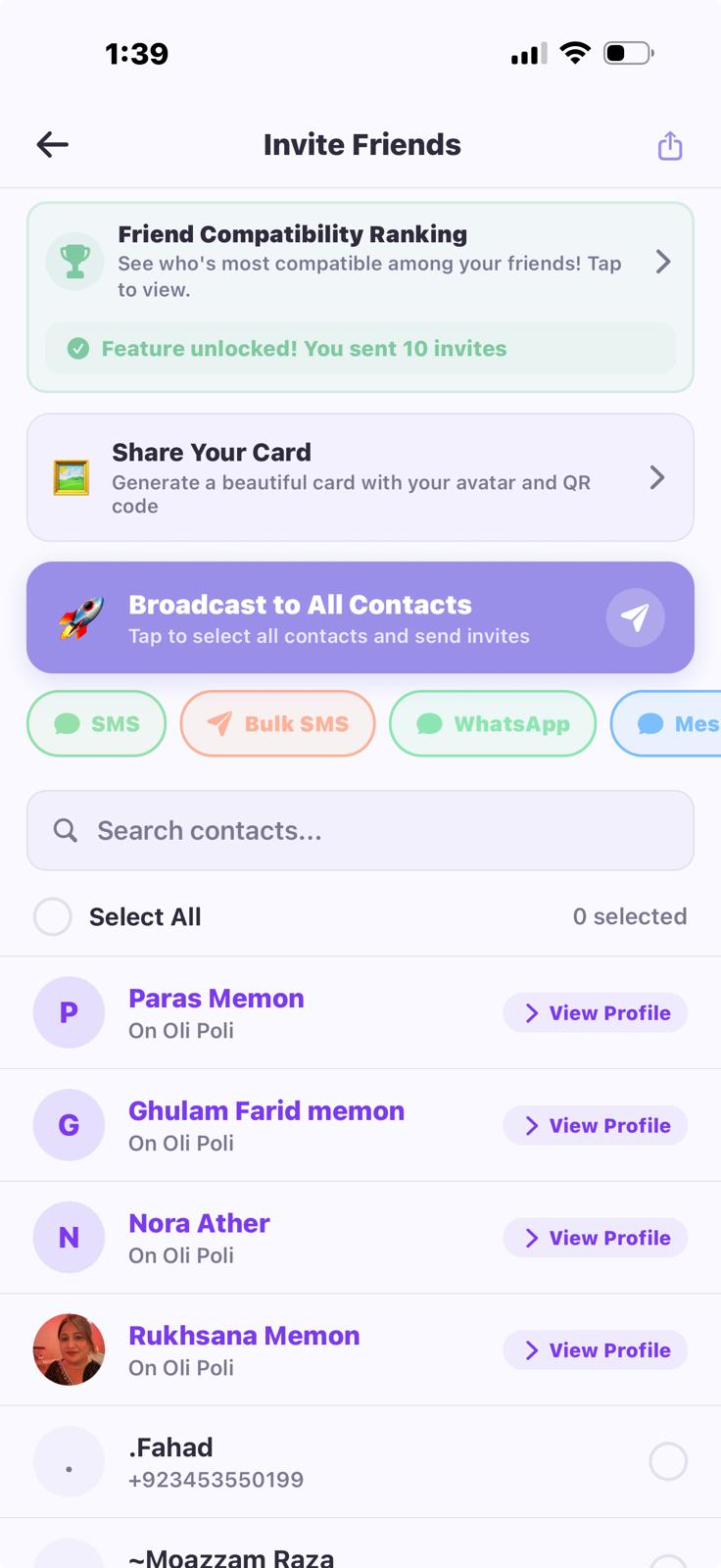View Paras Memon's profile

pyautogui.click(x=595, y=1012)
